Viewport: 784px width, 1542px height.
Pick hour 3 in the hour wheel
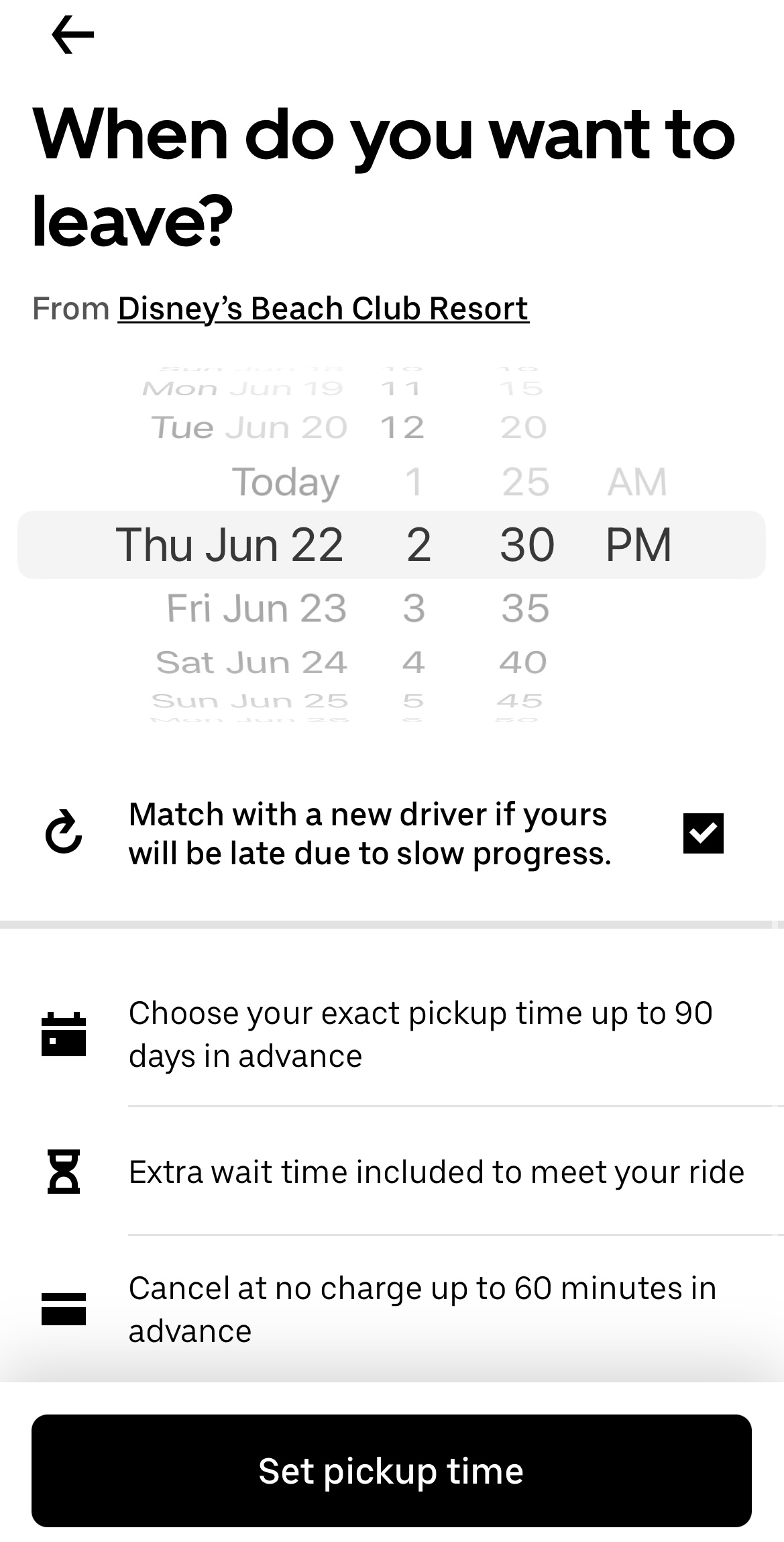(x=414, y=608)
